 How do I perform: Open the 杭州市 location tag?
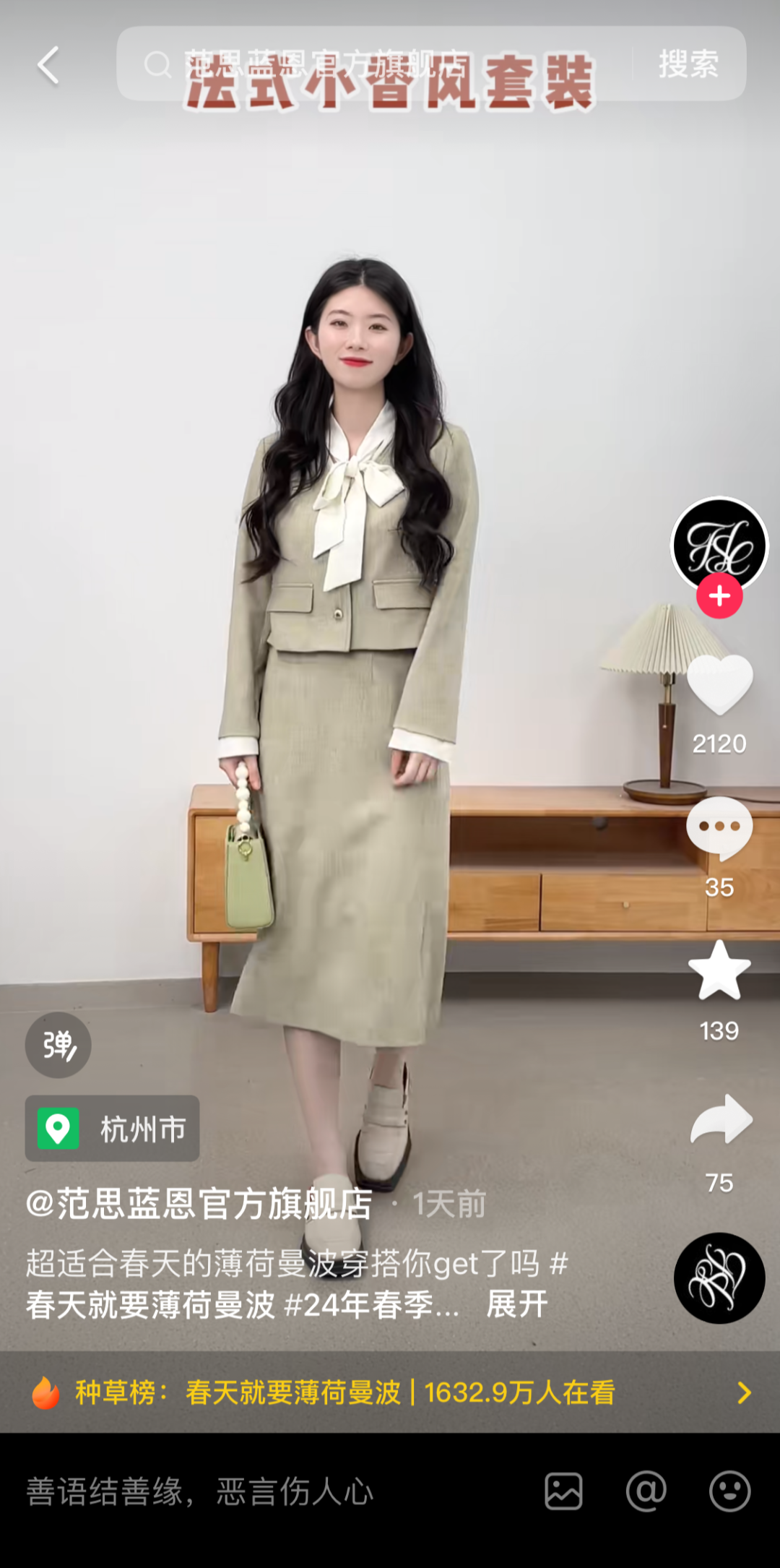point(113,1129)
